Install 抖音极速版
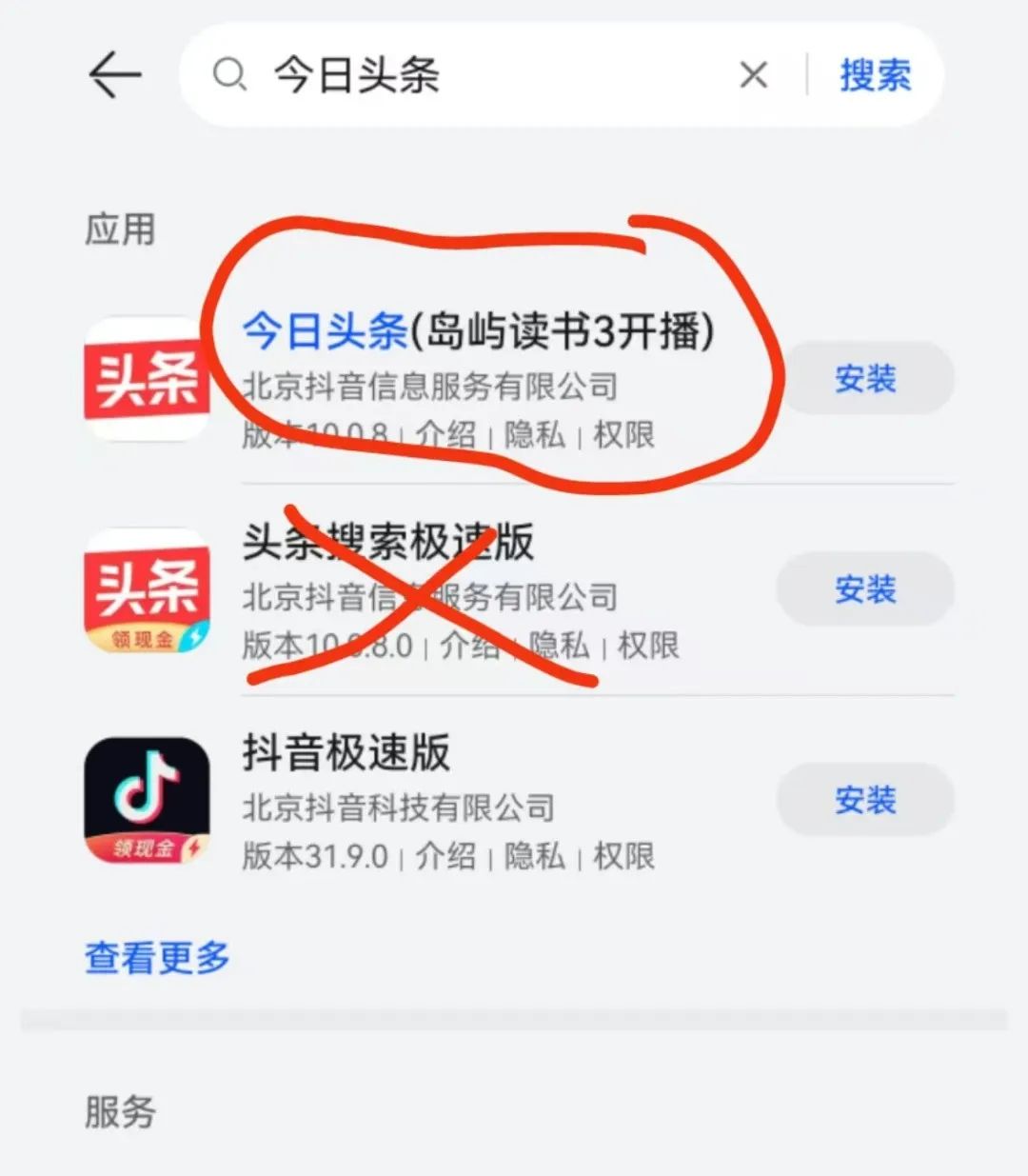The image size is (1028, 1176). (865, 800)
